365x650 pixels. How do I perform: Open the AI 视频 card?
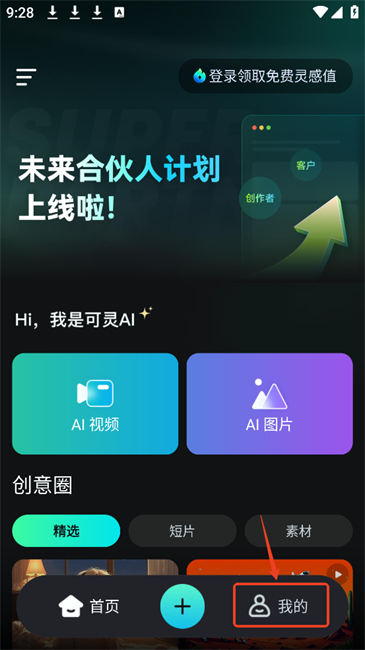click(x=95, y=404)
